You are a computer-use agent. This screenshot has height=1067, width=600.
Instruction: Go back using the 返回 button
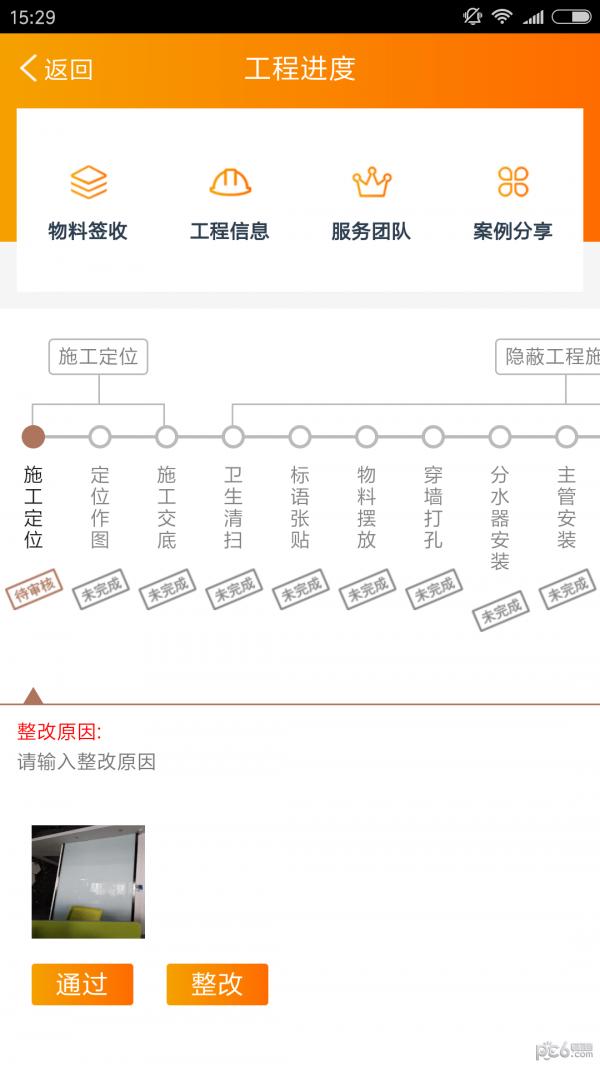56,69
